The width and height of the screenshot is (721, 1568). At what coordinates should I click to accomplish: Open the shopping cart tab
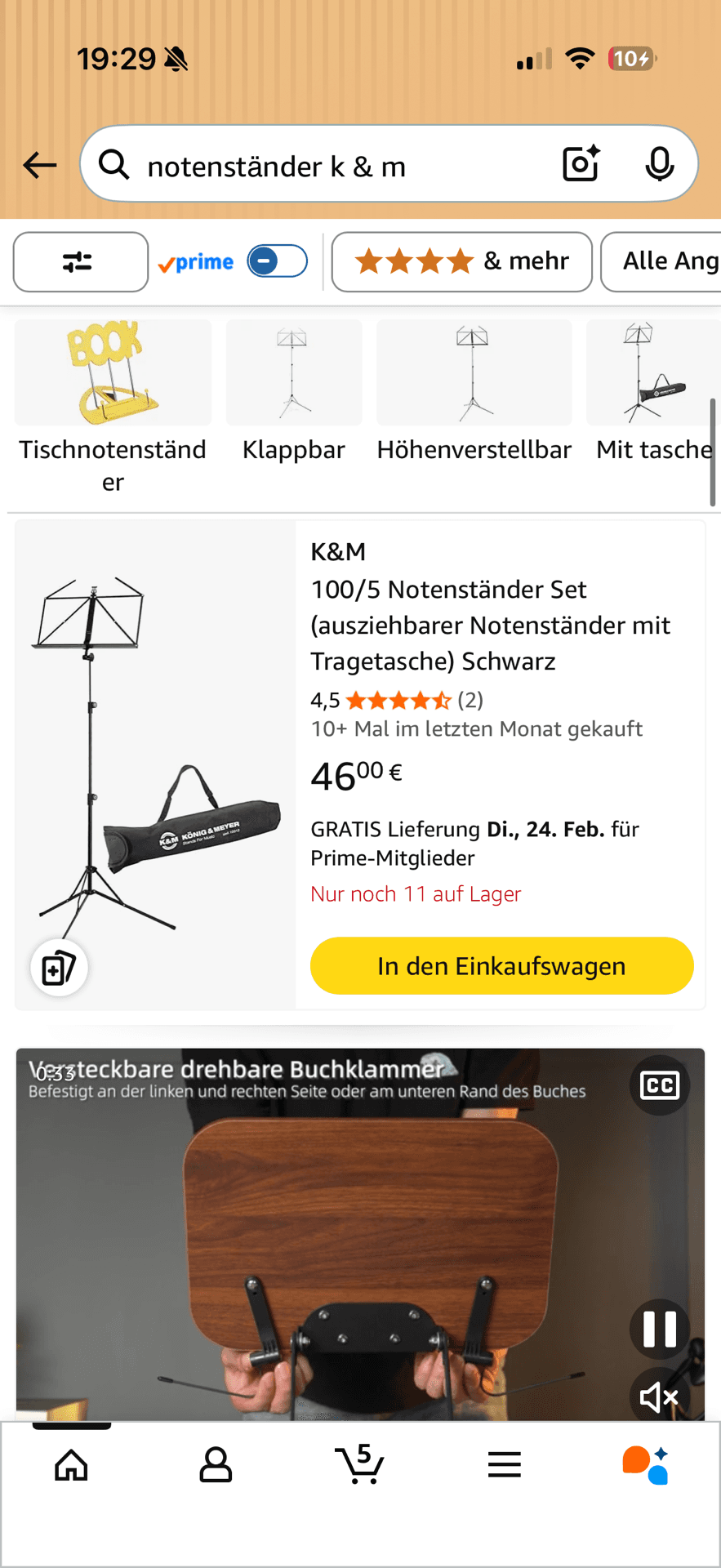point(359,1465)
